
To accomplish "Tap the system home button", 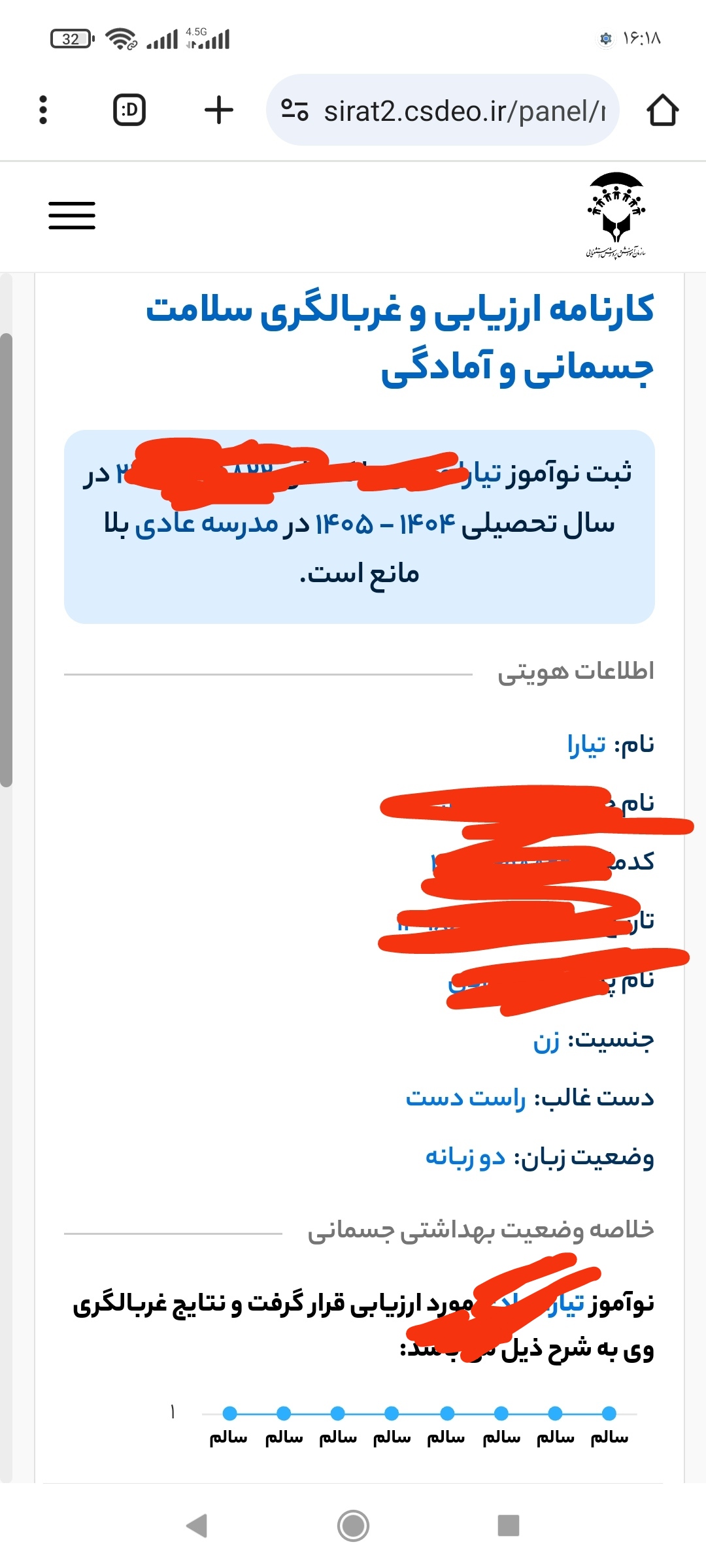I will (x=353, y=1526).
